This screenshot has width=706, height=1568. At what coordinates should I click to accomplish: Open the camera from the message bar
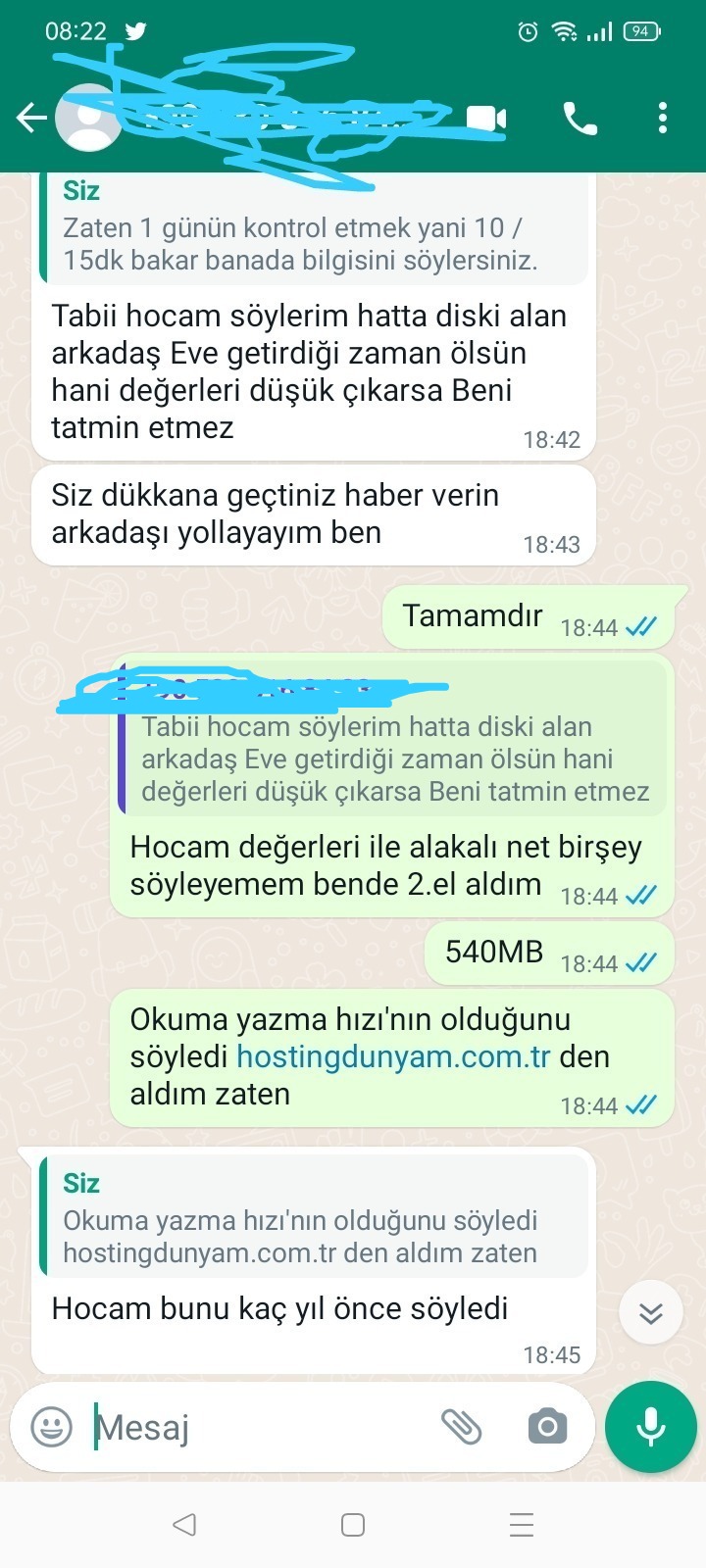click(547, 1427)
